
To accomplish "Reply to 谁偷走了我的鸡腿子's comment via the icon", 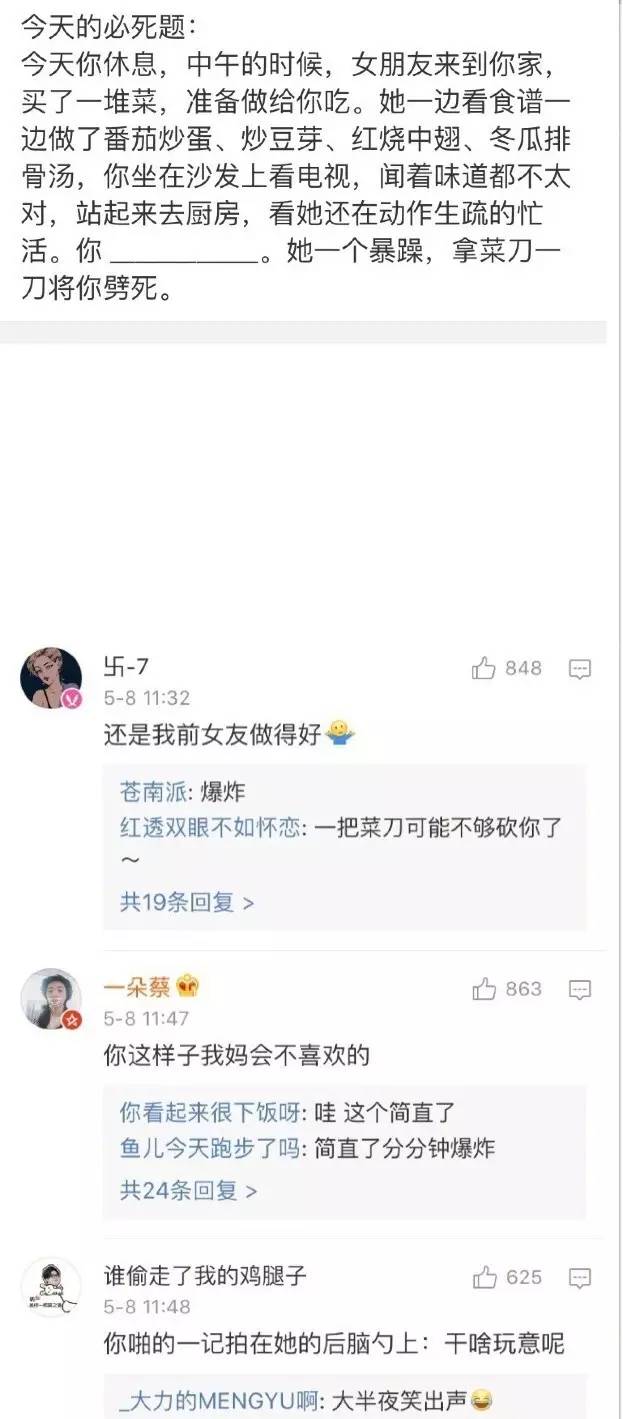I will point(580,1278).
